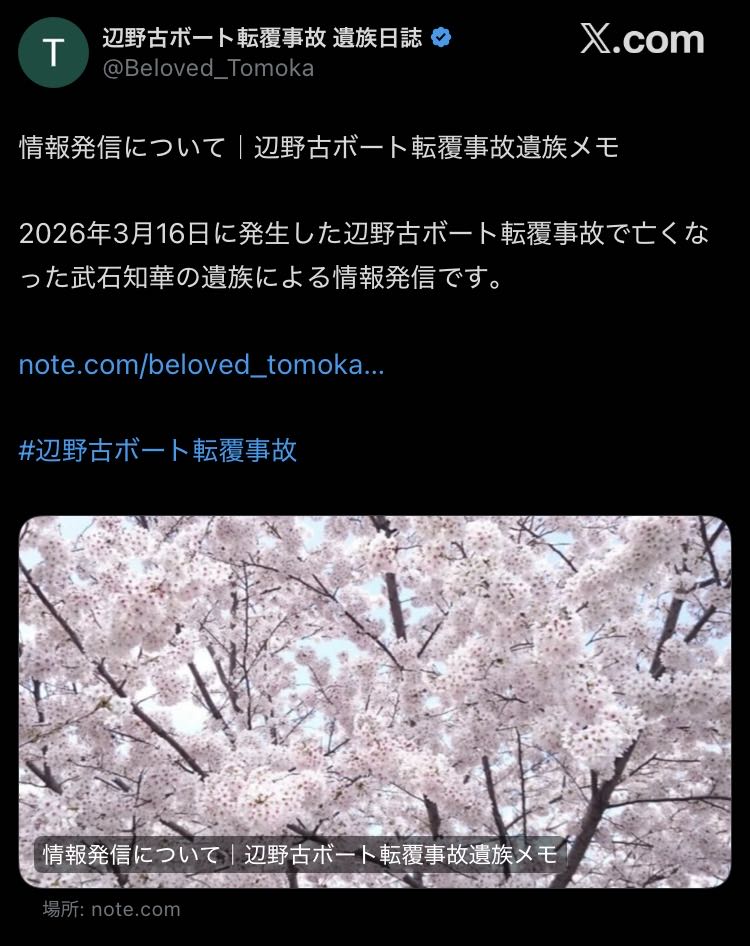750x946 pixels.
Task: Open the note.com/beloved_tomoka link
Action: pos(201,365)
